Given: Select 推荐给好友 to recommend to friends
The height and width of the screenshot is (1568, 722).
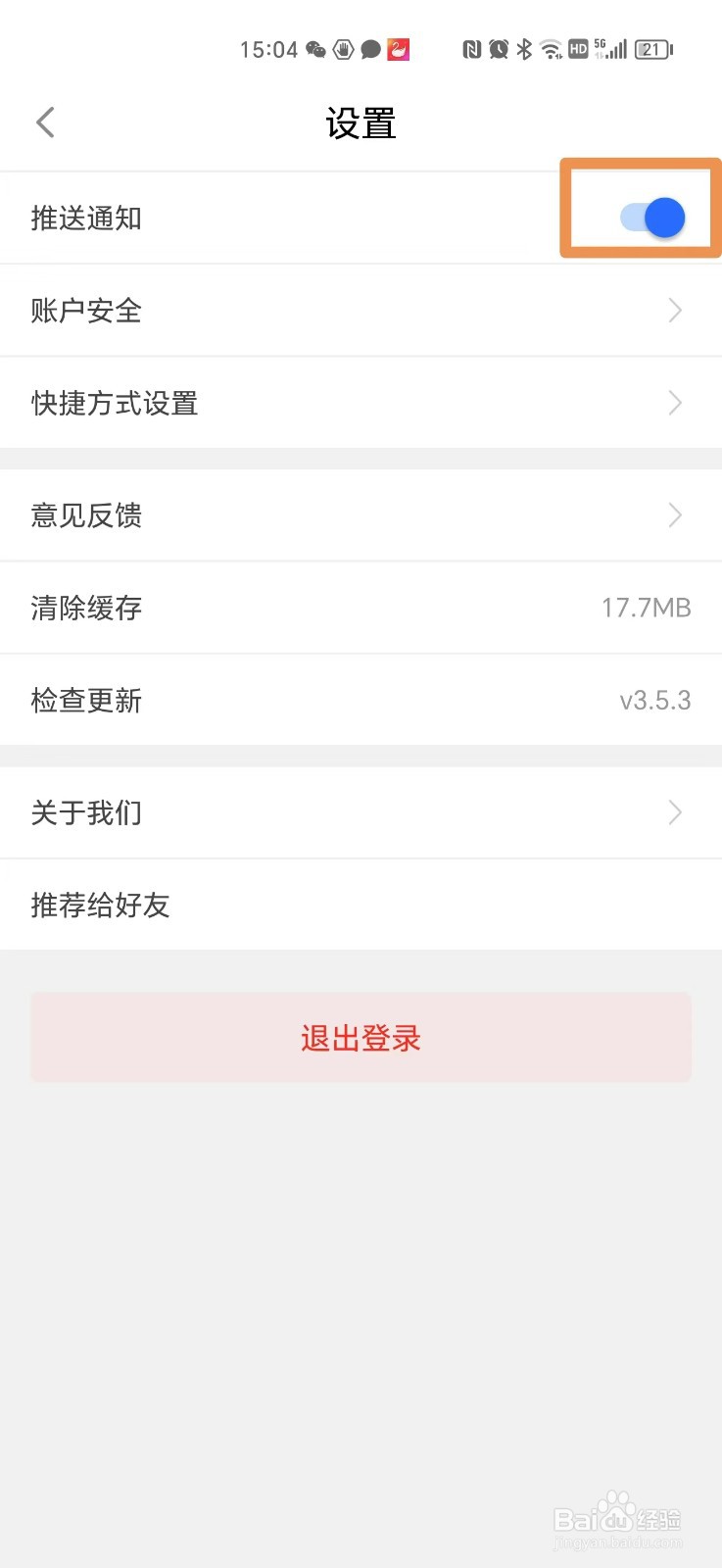Looking at the screenshot, I should [x=361, y=905].
